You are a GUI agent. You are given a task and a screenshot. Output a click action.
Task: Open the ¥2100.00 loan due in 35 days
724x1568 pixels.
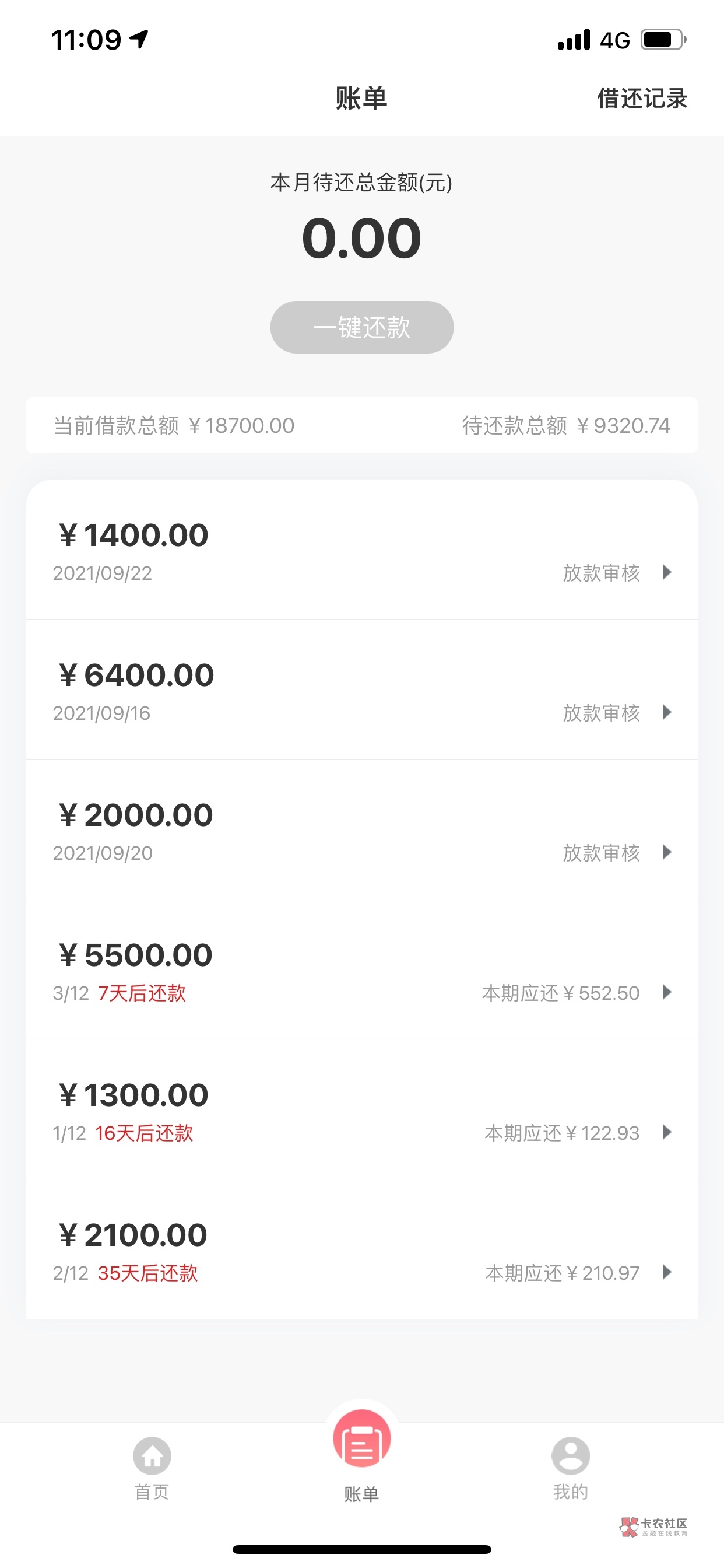361,1251
